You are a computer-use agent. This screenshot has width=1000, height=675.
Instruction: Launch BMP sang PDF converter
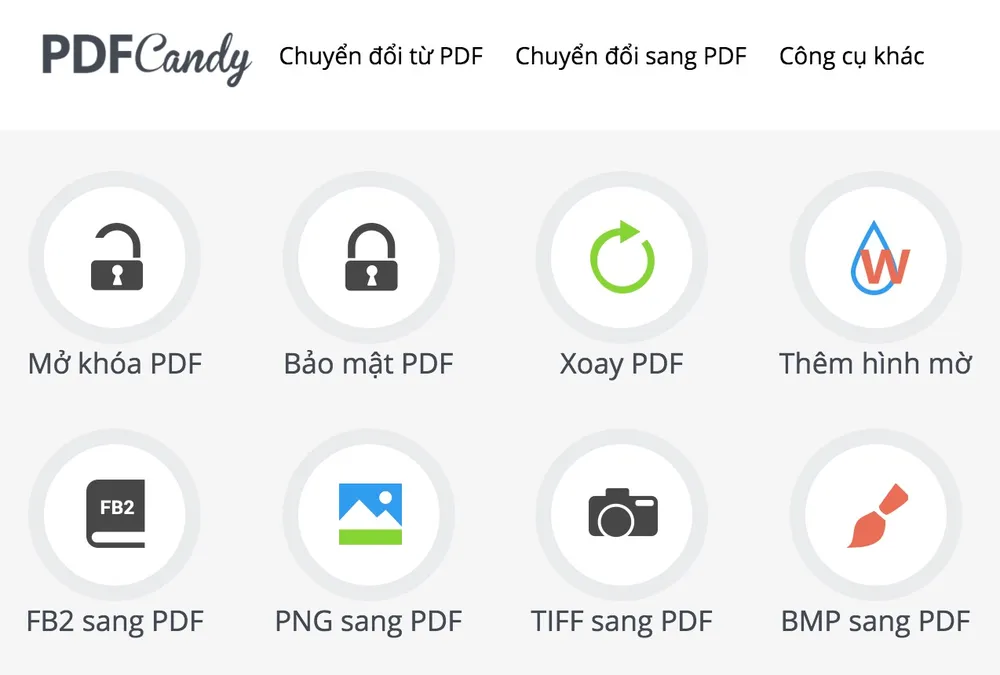pyautogui.click(x=876, y=515)
